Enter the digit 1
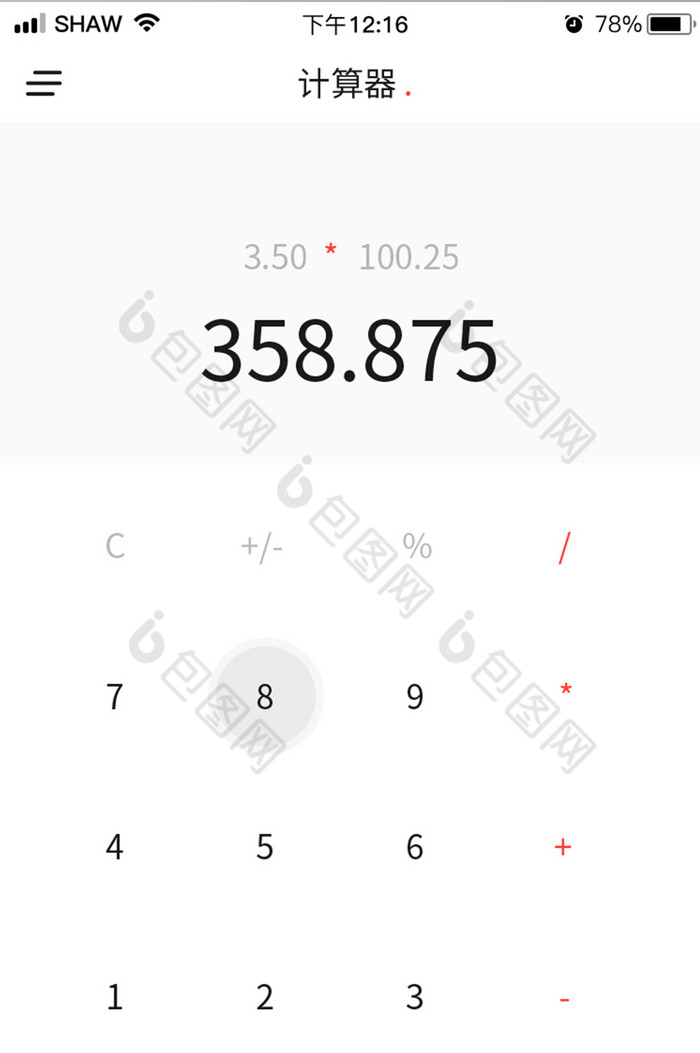Screen dimensions: 700x1053 [x=115, y=997]
